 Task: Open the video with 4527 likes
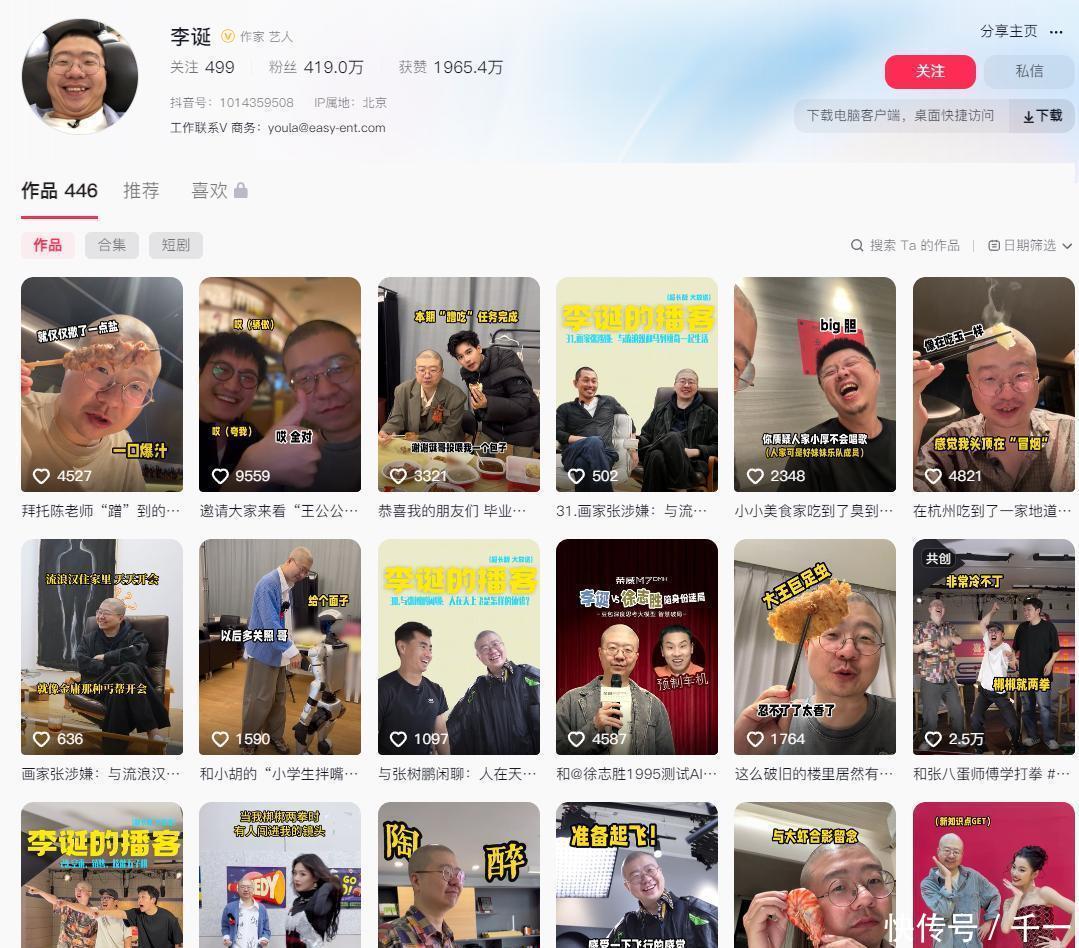click(x=102, y=384)
